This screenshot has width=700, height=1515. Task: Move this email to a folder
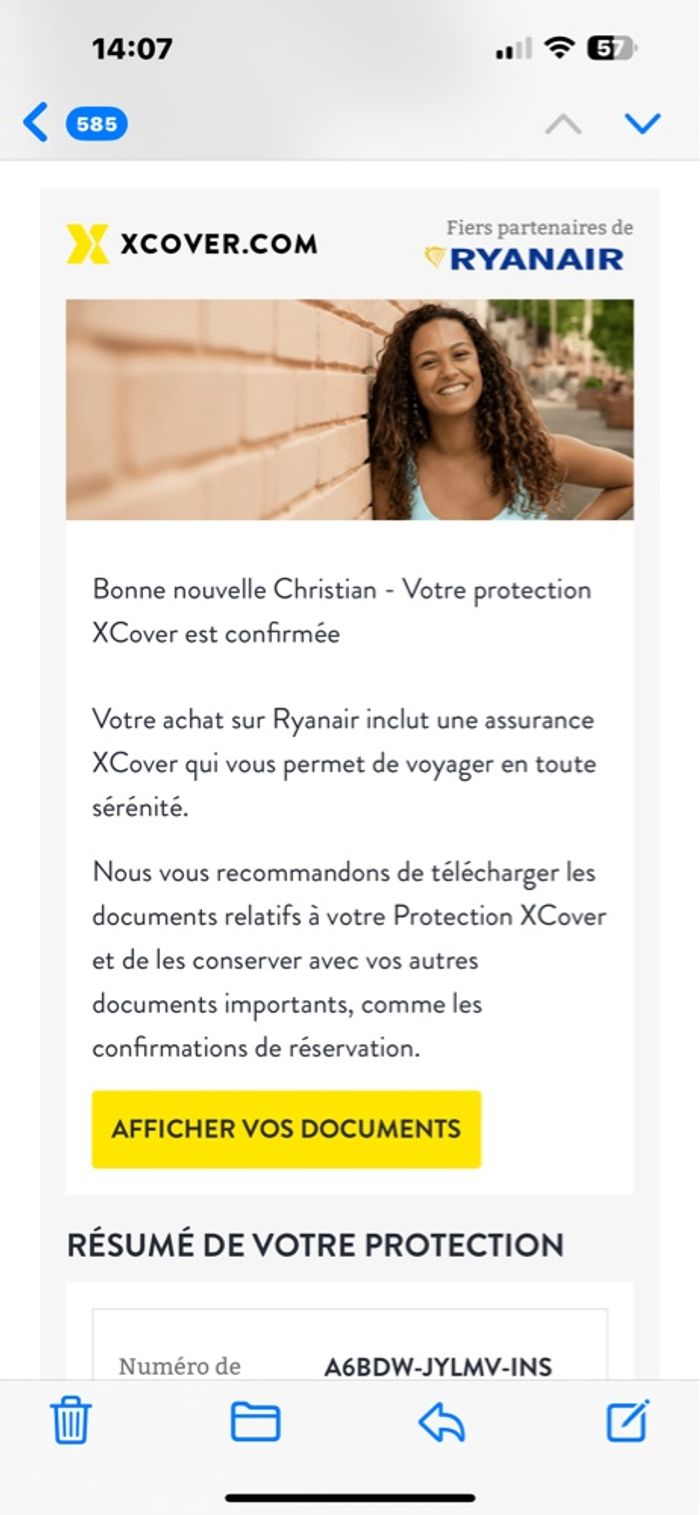(255, 1421)
